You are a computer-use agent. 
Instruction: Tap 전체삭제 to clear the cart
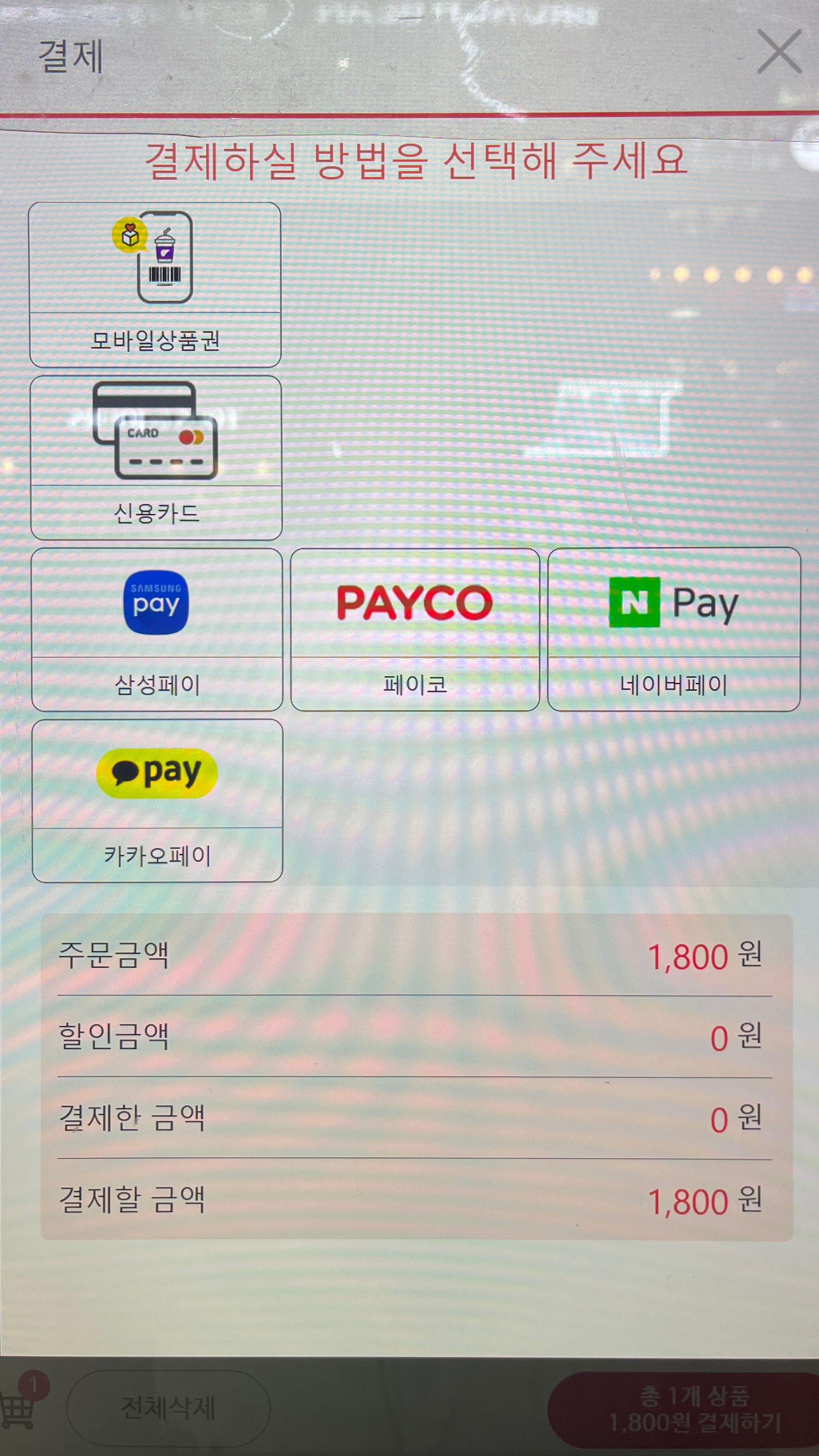[168, 1407]
